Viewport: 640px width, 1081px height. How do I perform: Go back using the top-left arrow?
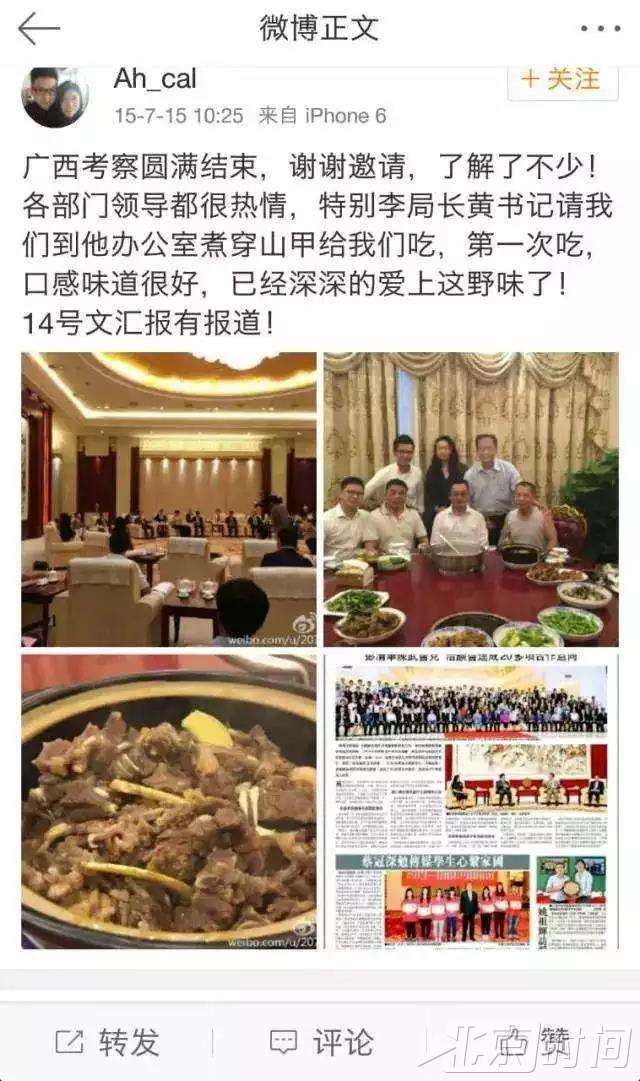39,29
